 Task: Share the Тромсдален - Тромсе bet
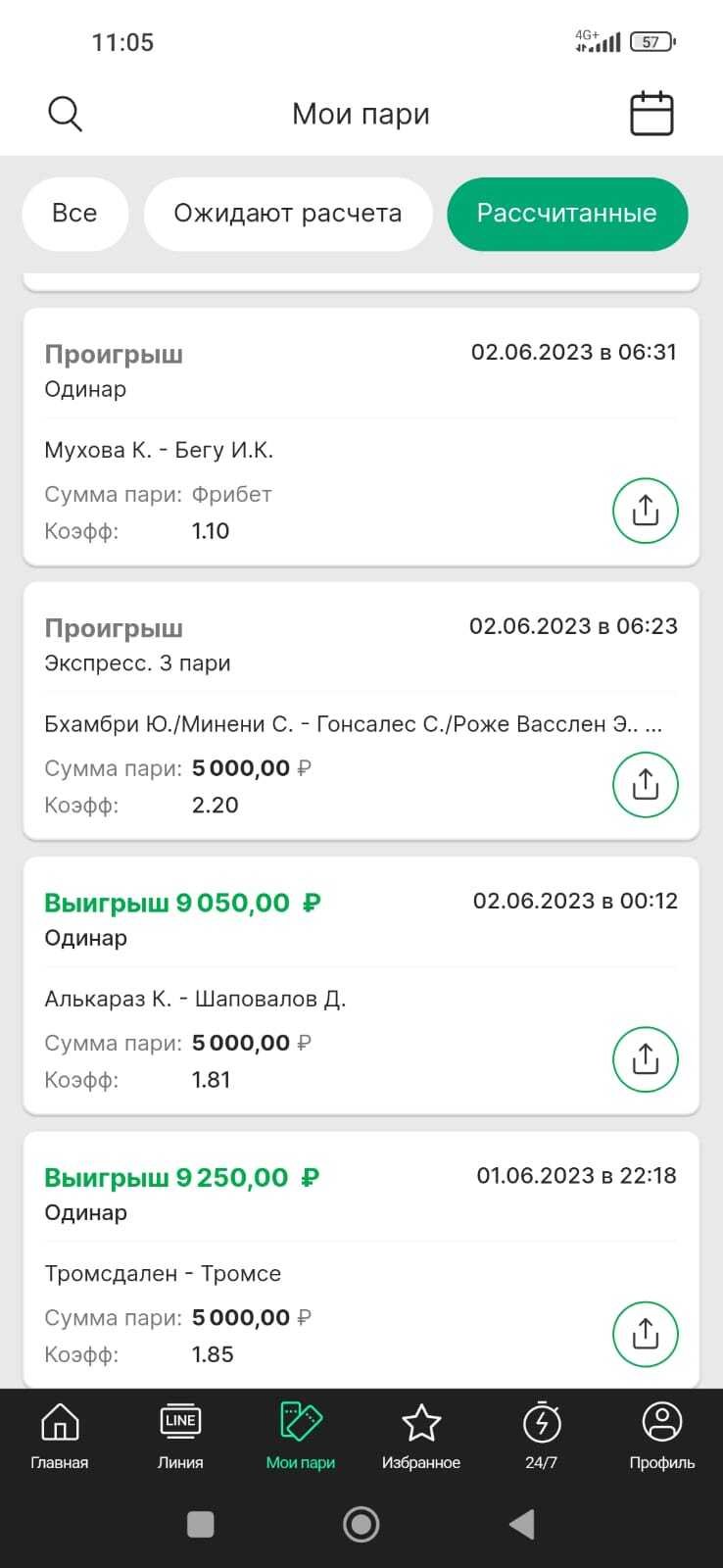[645, 1334]
